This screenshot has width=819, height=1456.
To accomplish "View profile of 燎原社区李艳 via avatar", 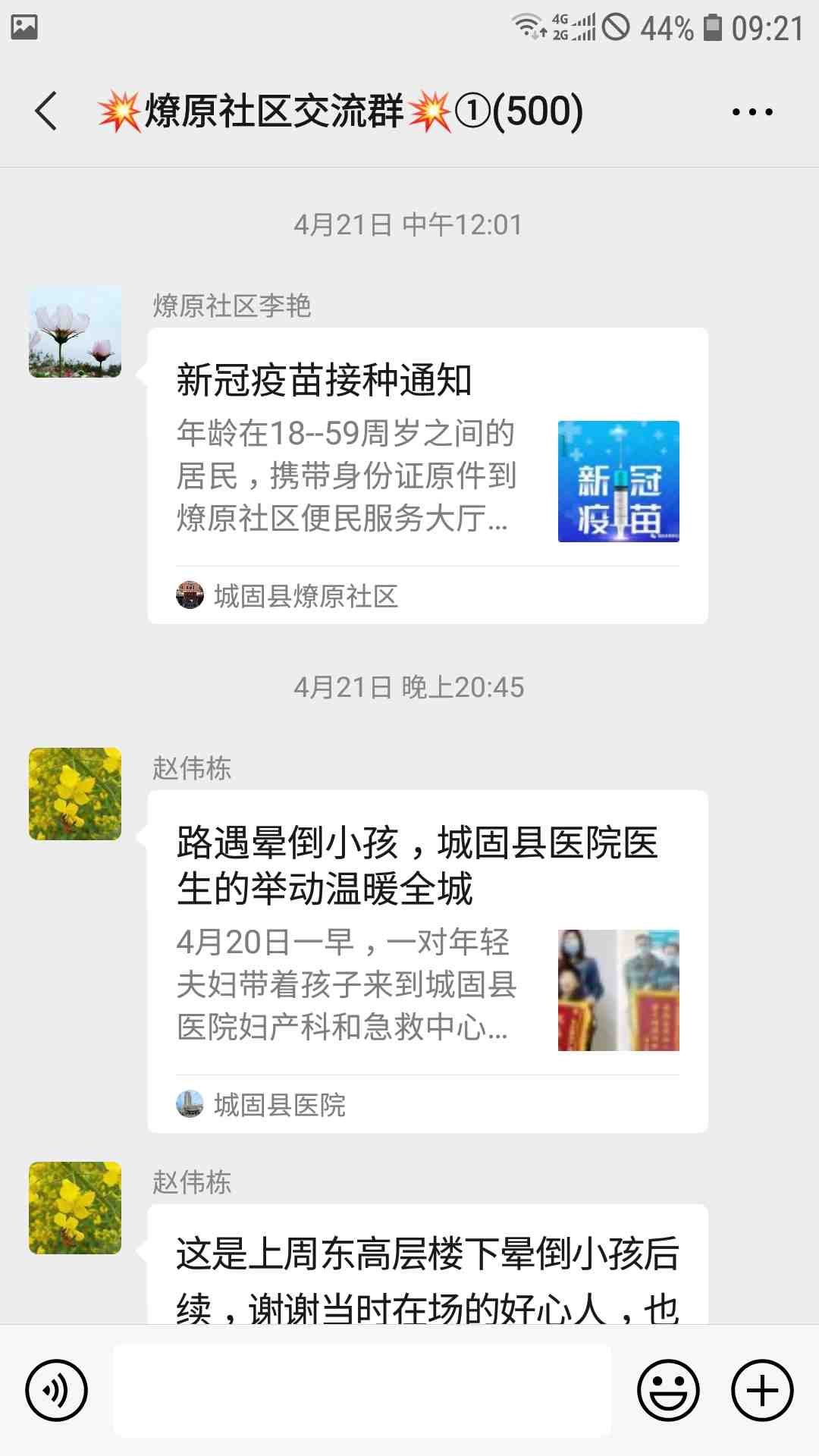I will [x=75, y=332].
